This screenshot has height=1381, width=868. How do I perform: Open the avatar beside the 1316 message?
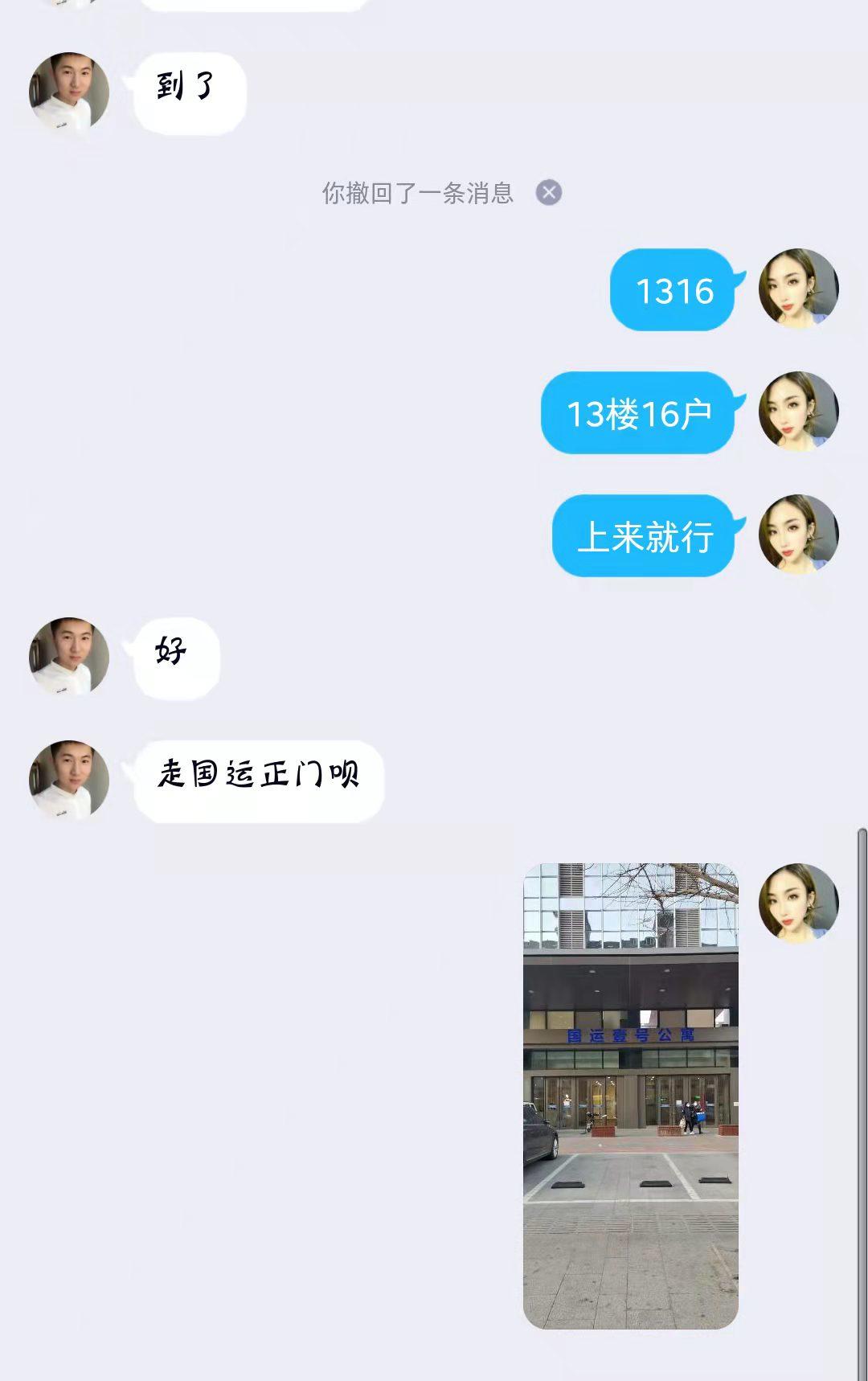[798, 289]
